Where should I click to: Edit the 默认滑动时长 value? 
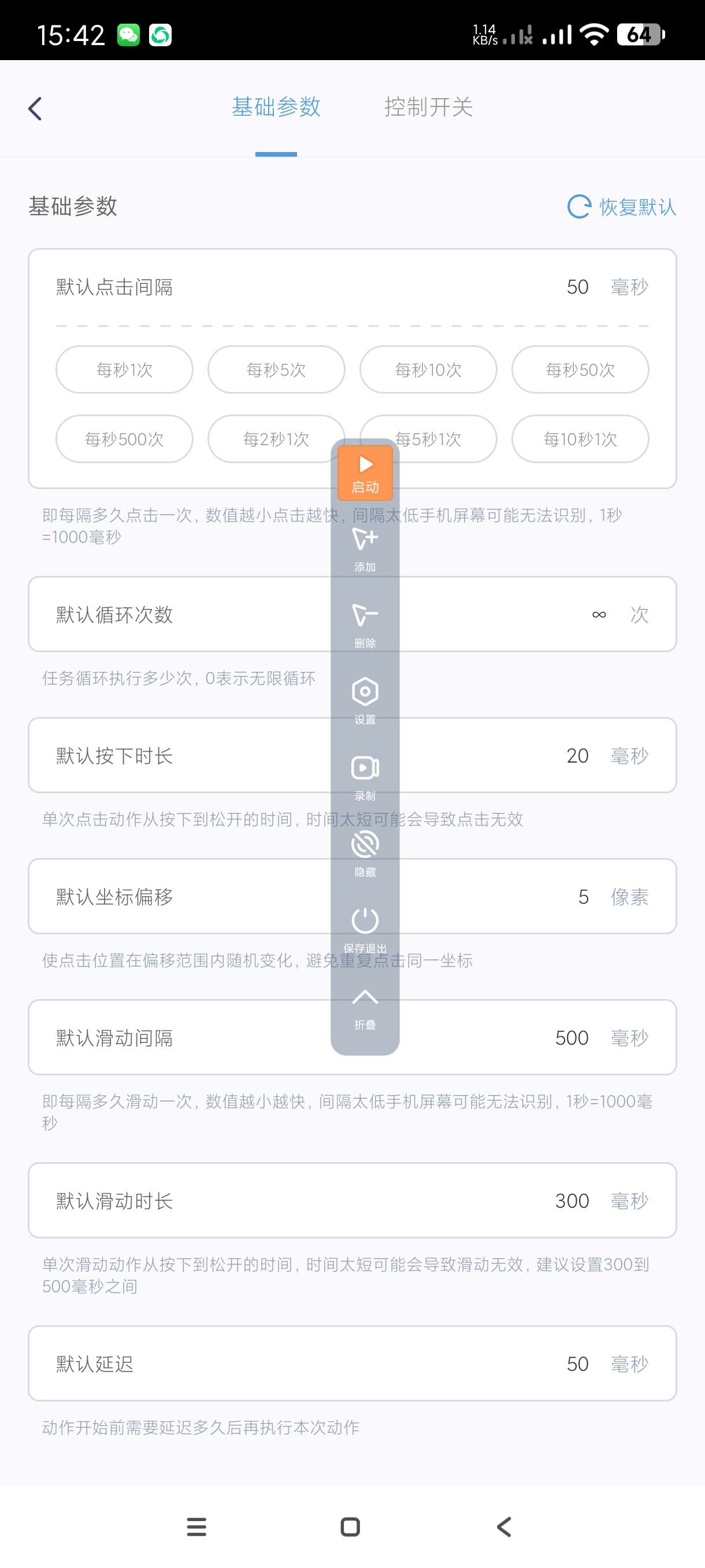point(571,1201)
